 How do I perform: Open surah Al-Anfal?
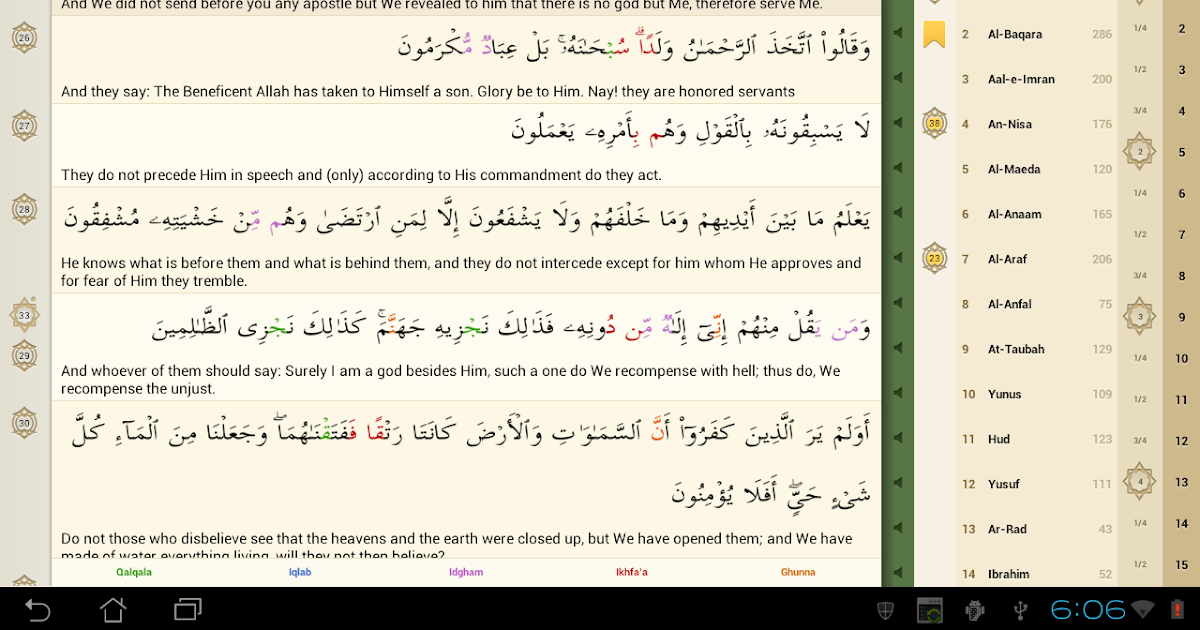[x=1009, y=304]
